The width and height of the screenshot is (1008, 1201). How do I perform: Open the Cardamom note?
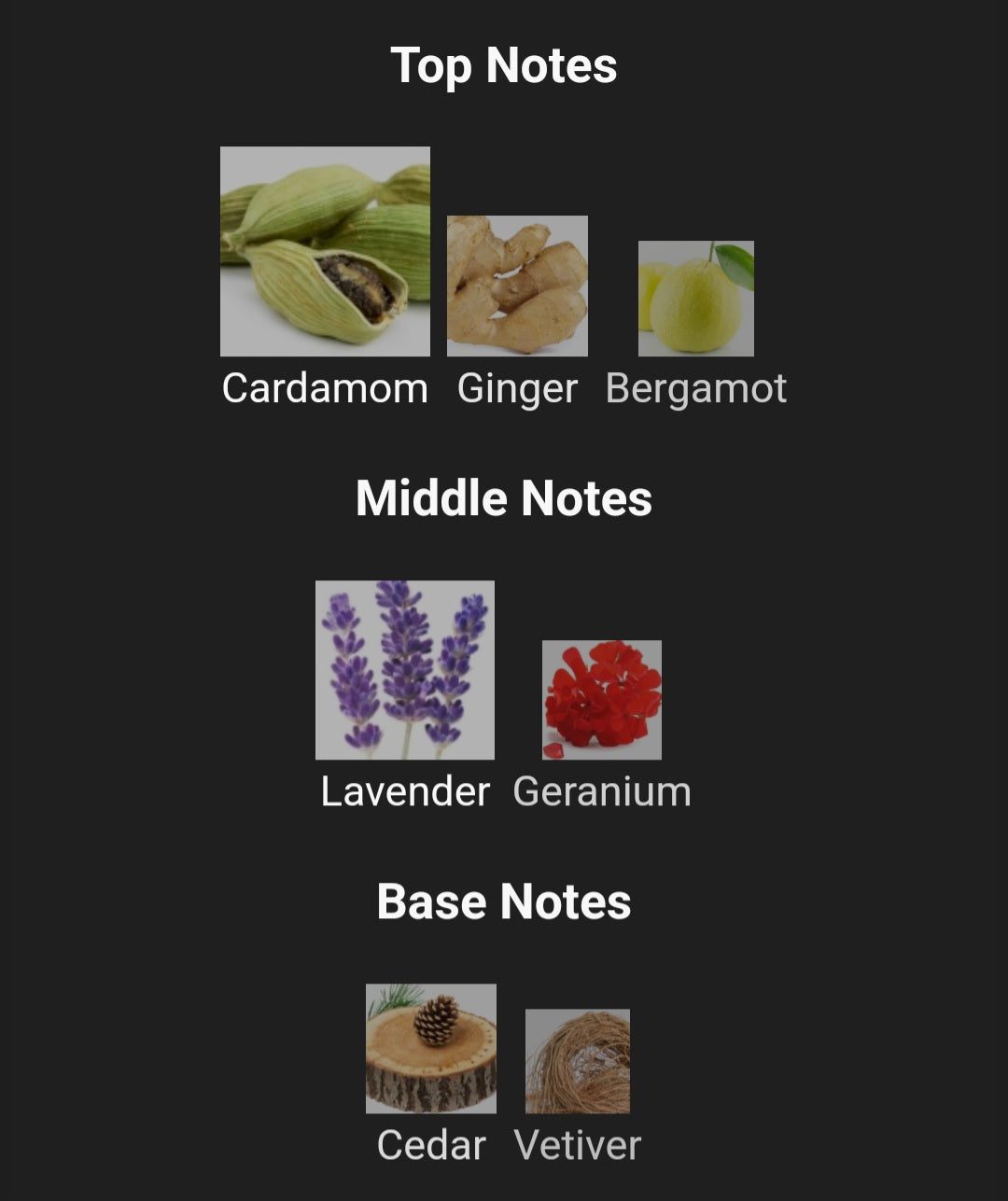(325, 252)
